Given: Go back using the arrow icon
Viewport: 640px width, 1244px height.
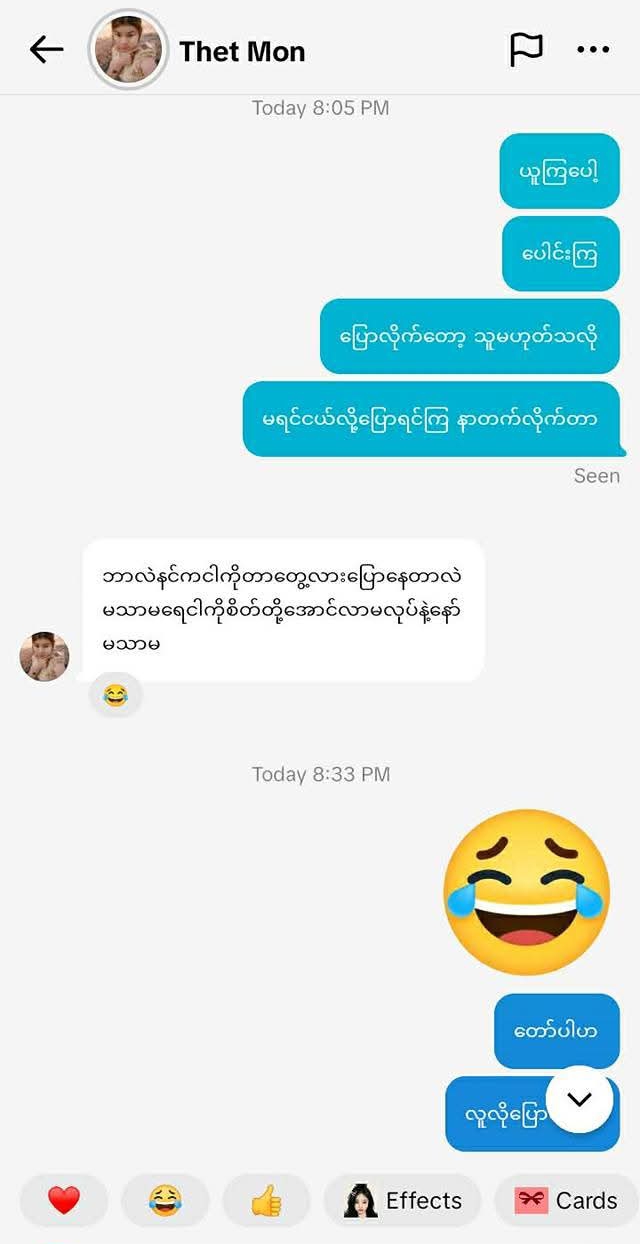Looking at the screenshot, I should [46, 50].
